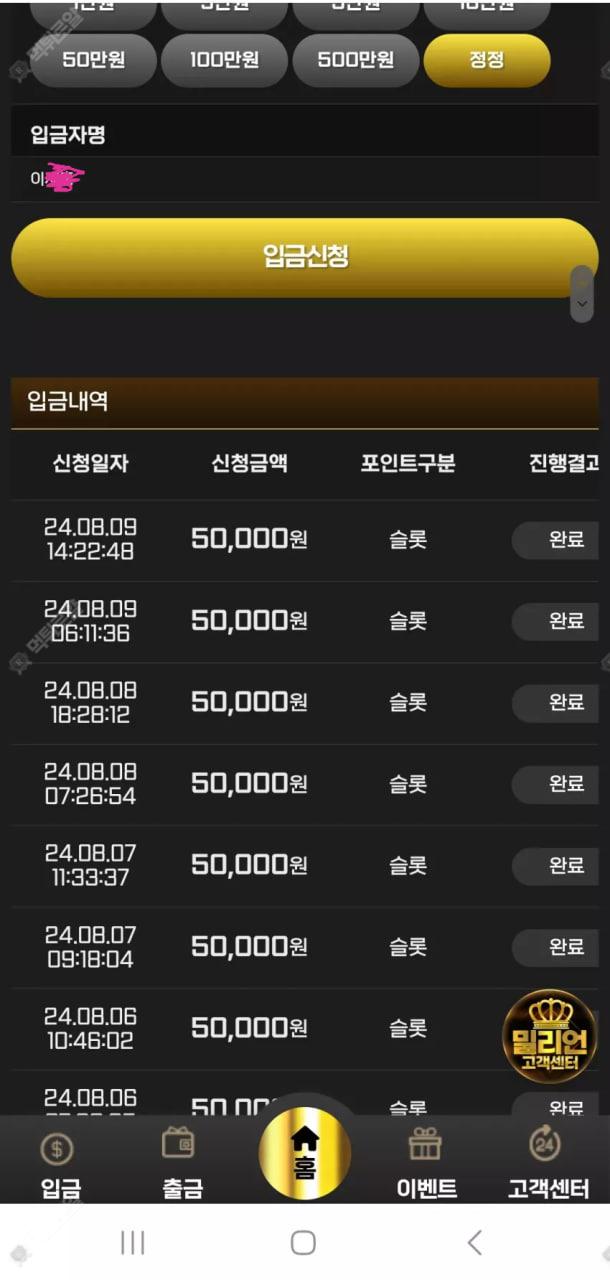Tap the 입금자명 name field
Viewport: 610px width, 1280px height.
304,180
